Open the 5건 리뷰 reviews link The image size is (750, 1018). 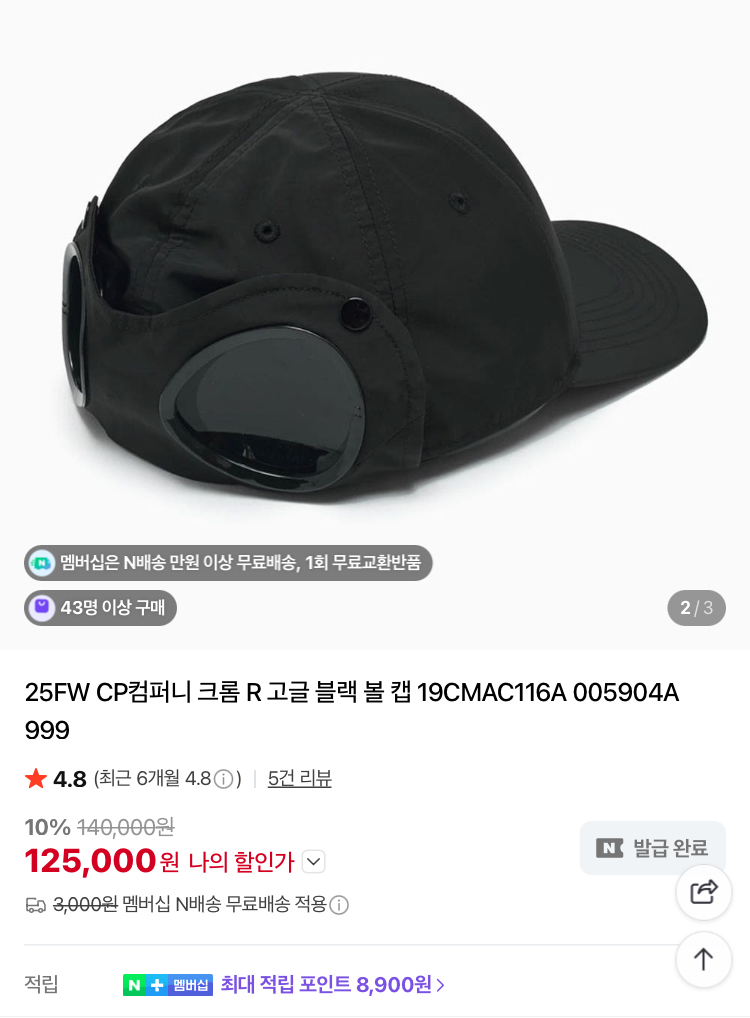[299, 778]
